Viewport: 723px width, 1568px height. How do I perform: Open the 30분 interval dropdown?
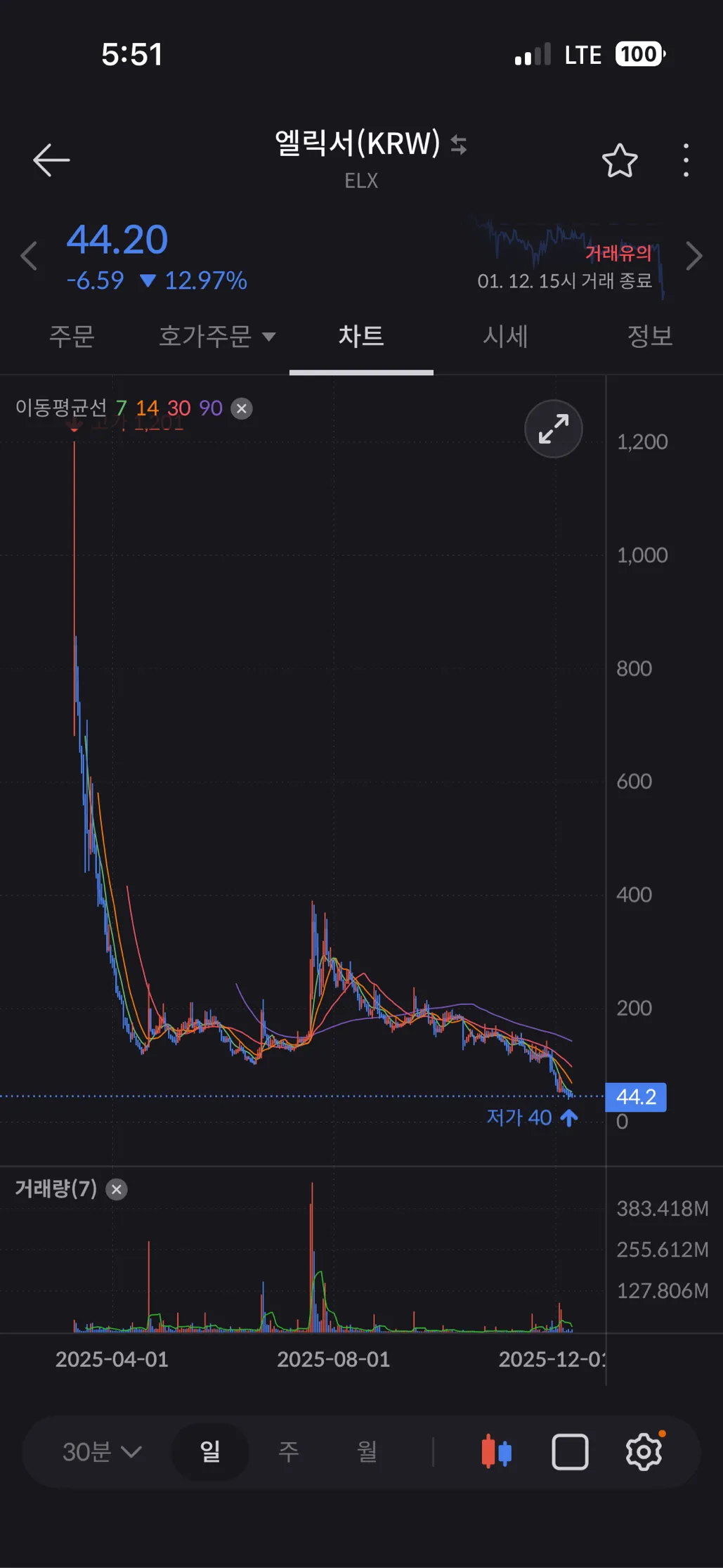point(102,1451)
